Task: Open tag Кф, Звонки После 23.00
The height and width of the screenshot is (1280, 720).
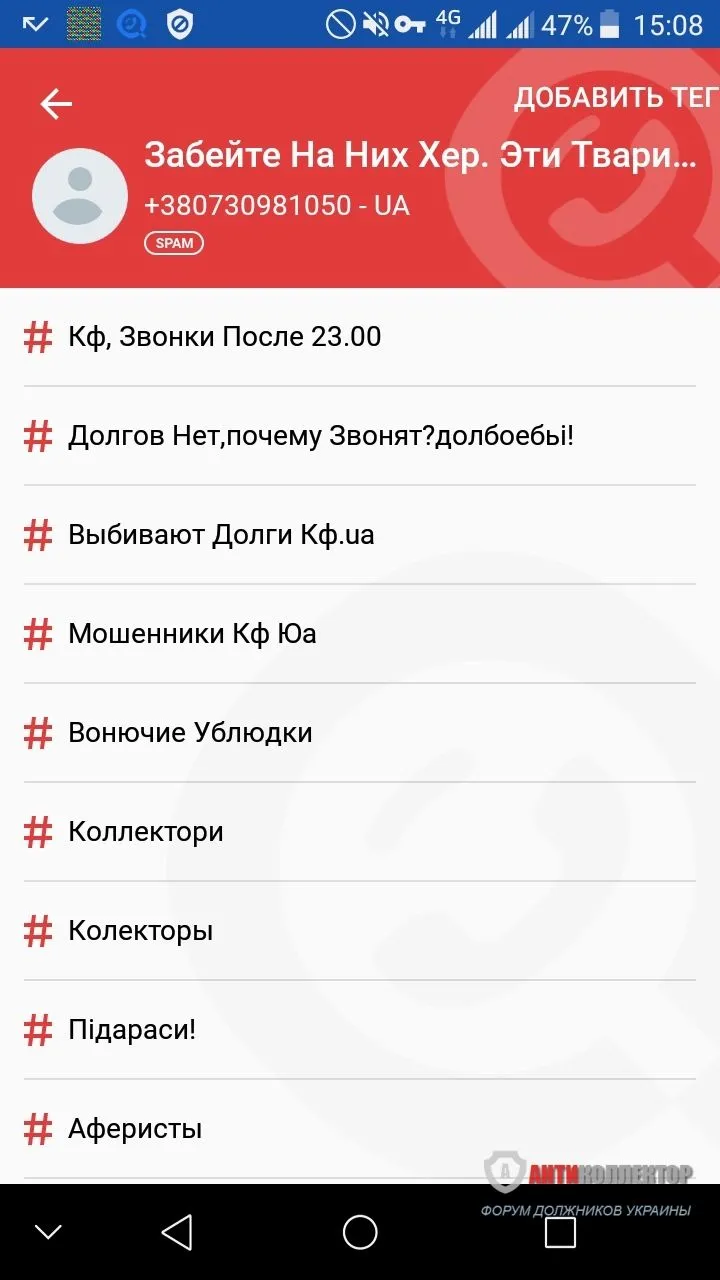Action: pyautogui.click(x=225, y=337)
